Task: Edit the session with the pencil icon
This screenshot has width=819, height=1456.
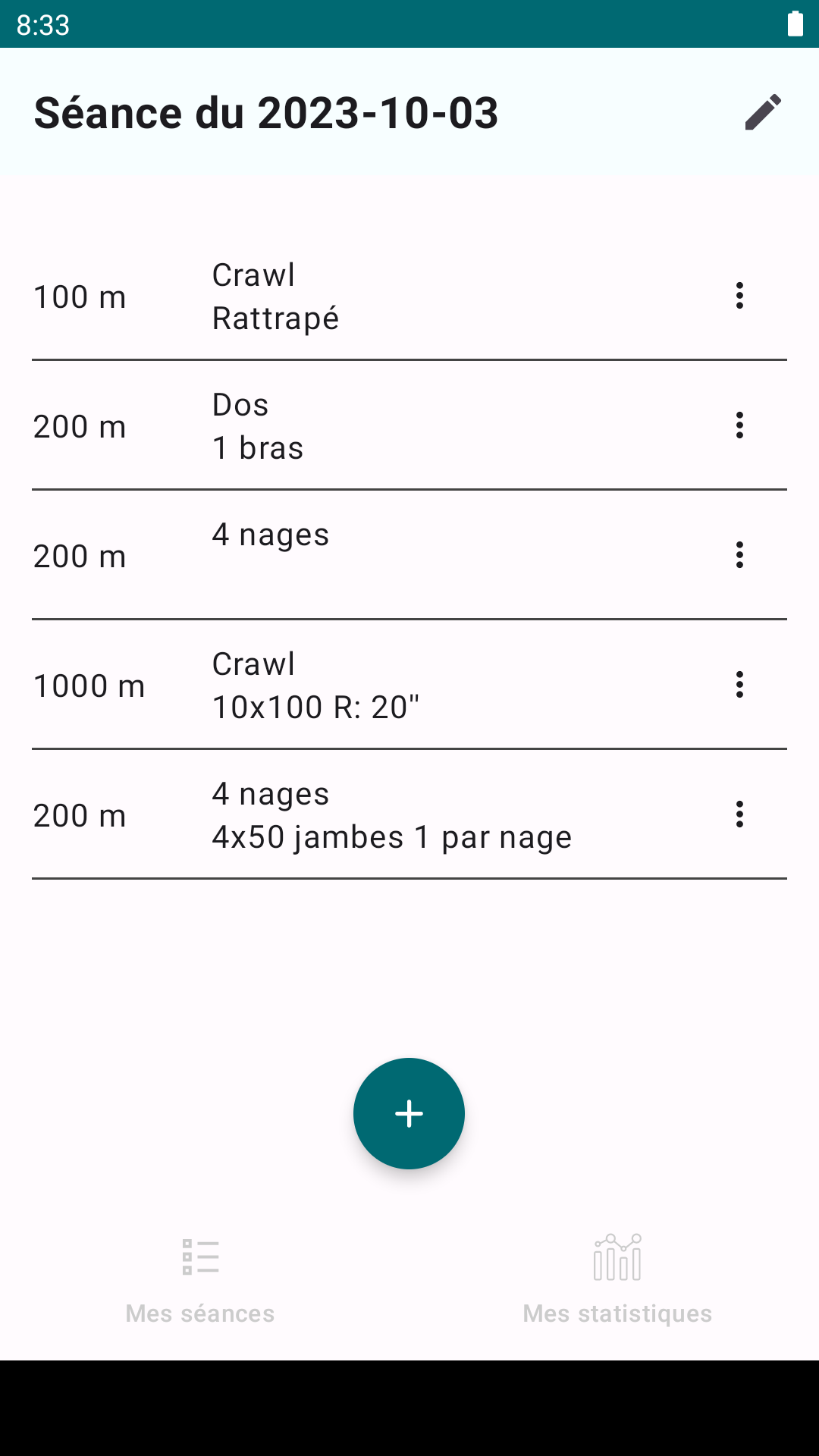Action: coord(763,112)
